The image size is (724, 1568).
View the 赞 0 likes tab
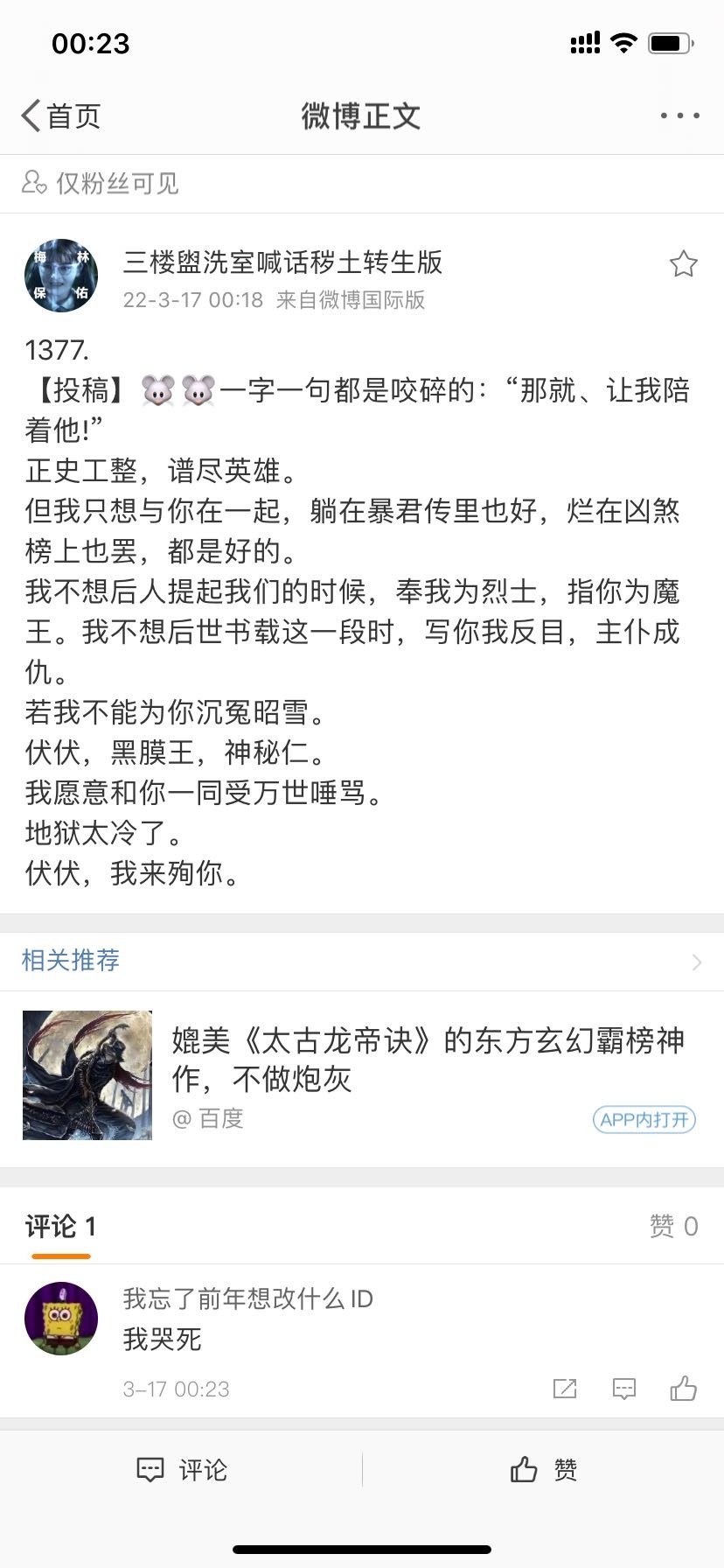(673, 1227)
